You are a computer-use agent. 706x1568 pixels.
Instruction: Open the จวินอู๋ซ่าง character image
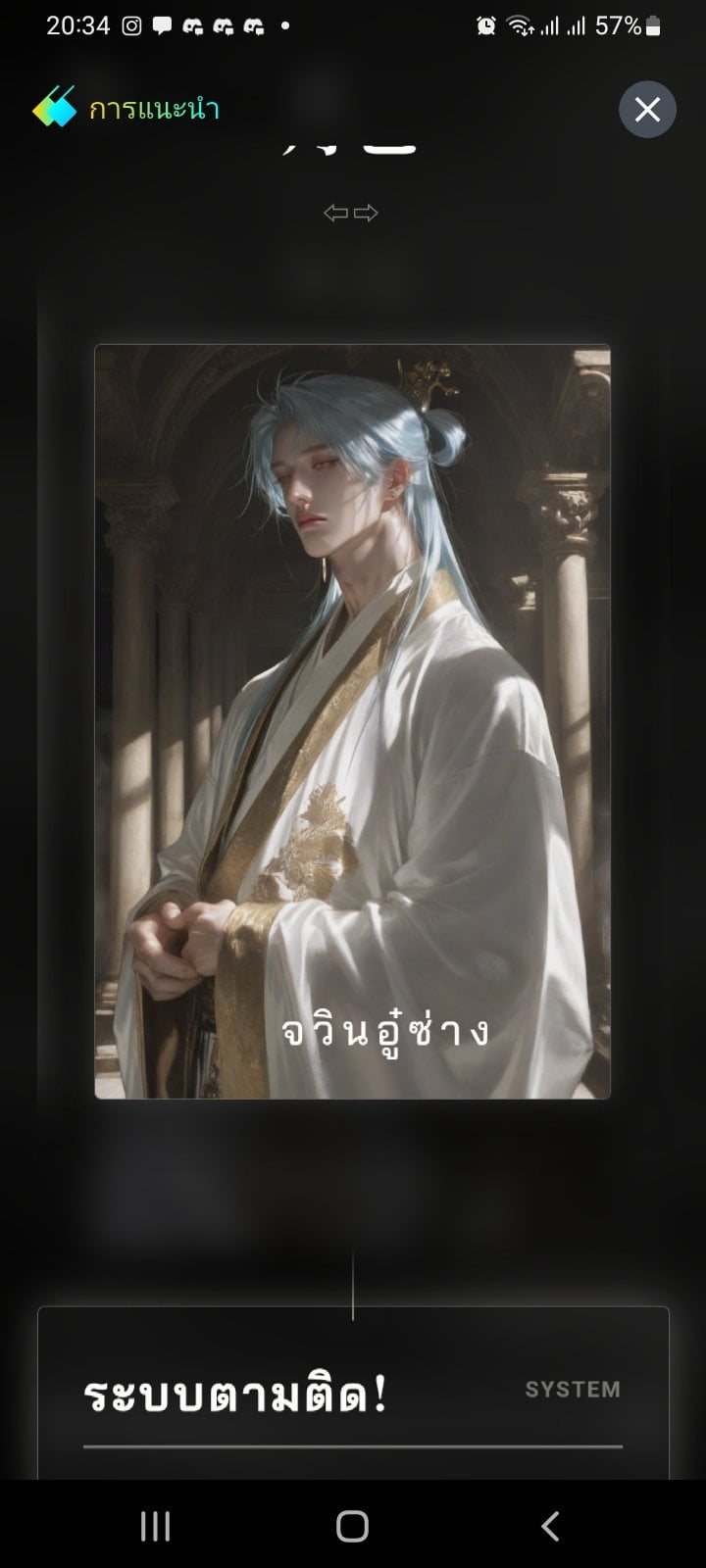(x=352, y=721)
